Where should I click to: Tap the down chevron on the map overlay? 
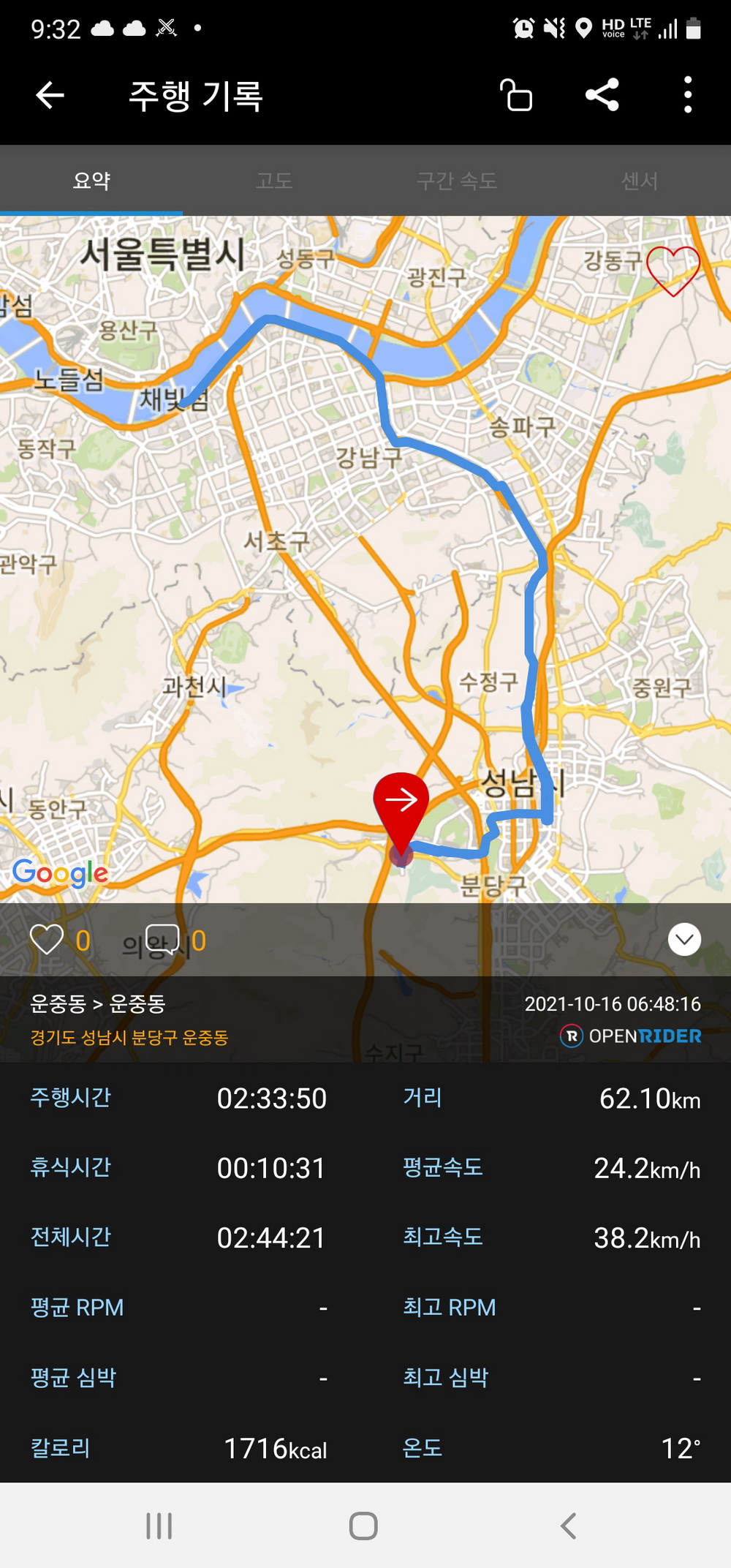[x=684, y=940]
